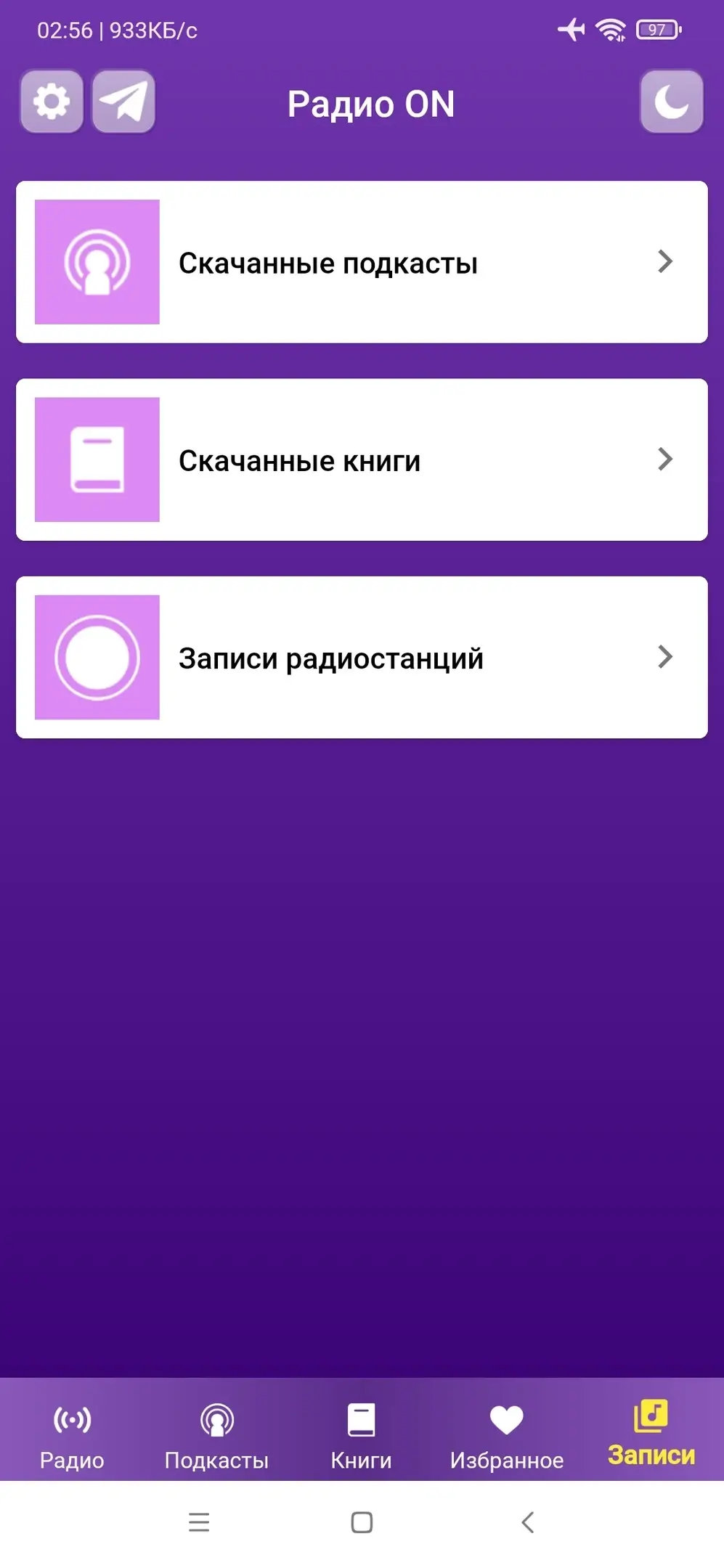Viewport: 724px width, 1568px height.
Task: Open Скачанные подкасты
Action: 362,262
